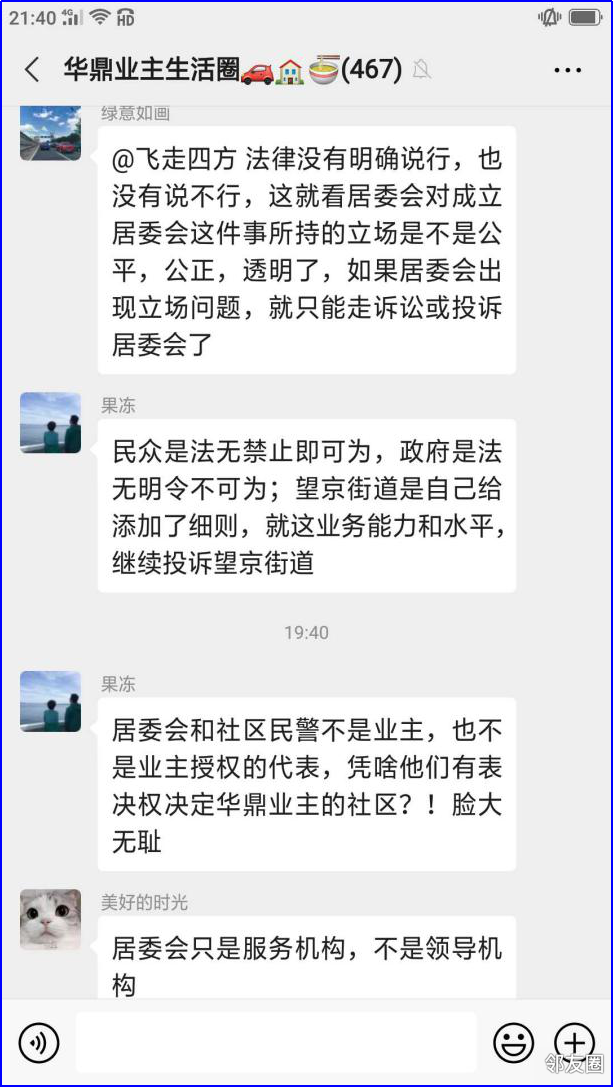Image resolution: width=614 pixels, height=1087 pixels.
Task: Switch to voice message input
Action: click(x=39, y=1043)
